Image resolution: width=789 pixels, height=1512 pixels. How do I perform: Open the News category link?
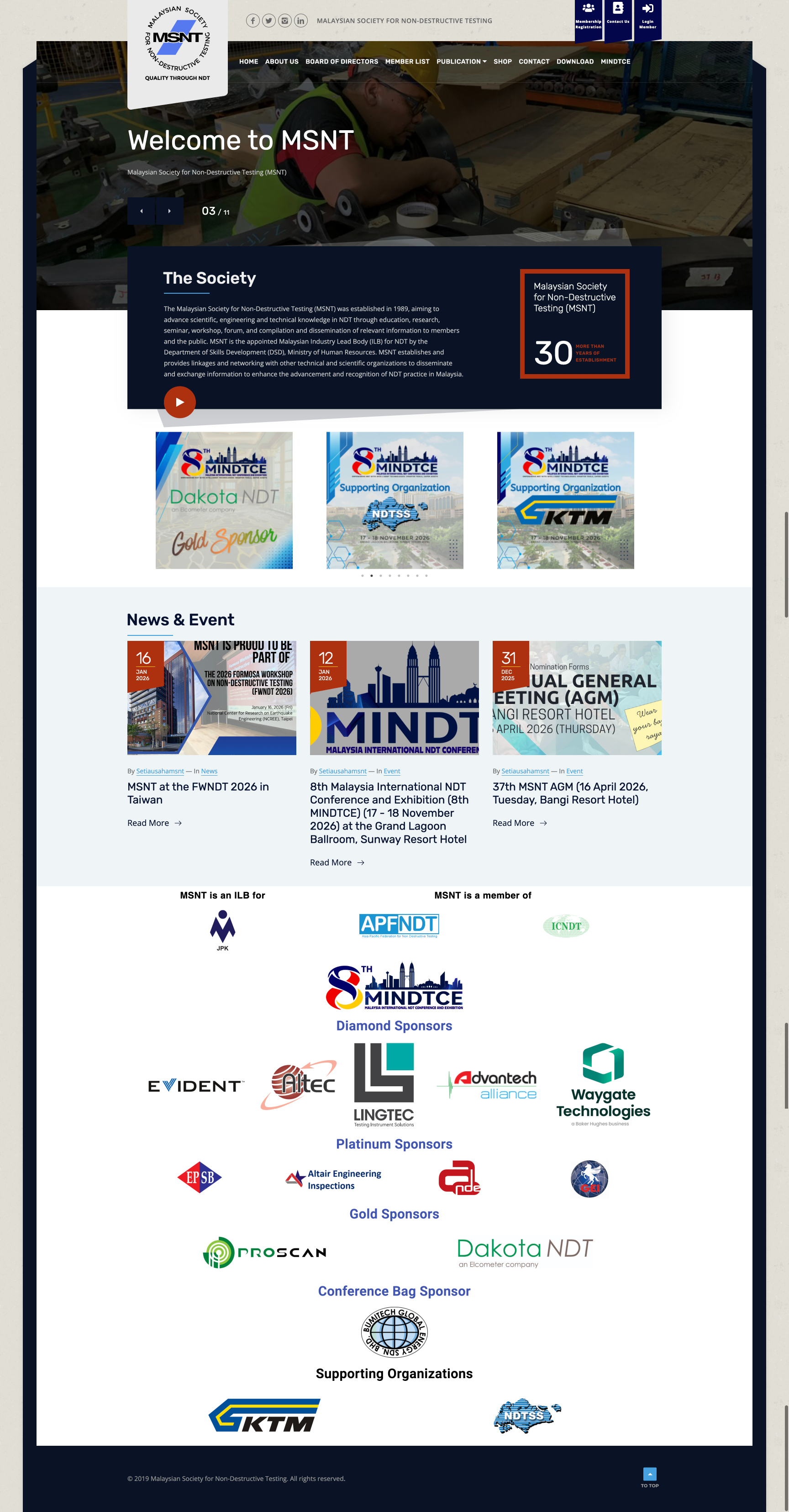click(209, 771)
